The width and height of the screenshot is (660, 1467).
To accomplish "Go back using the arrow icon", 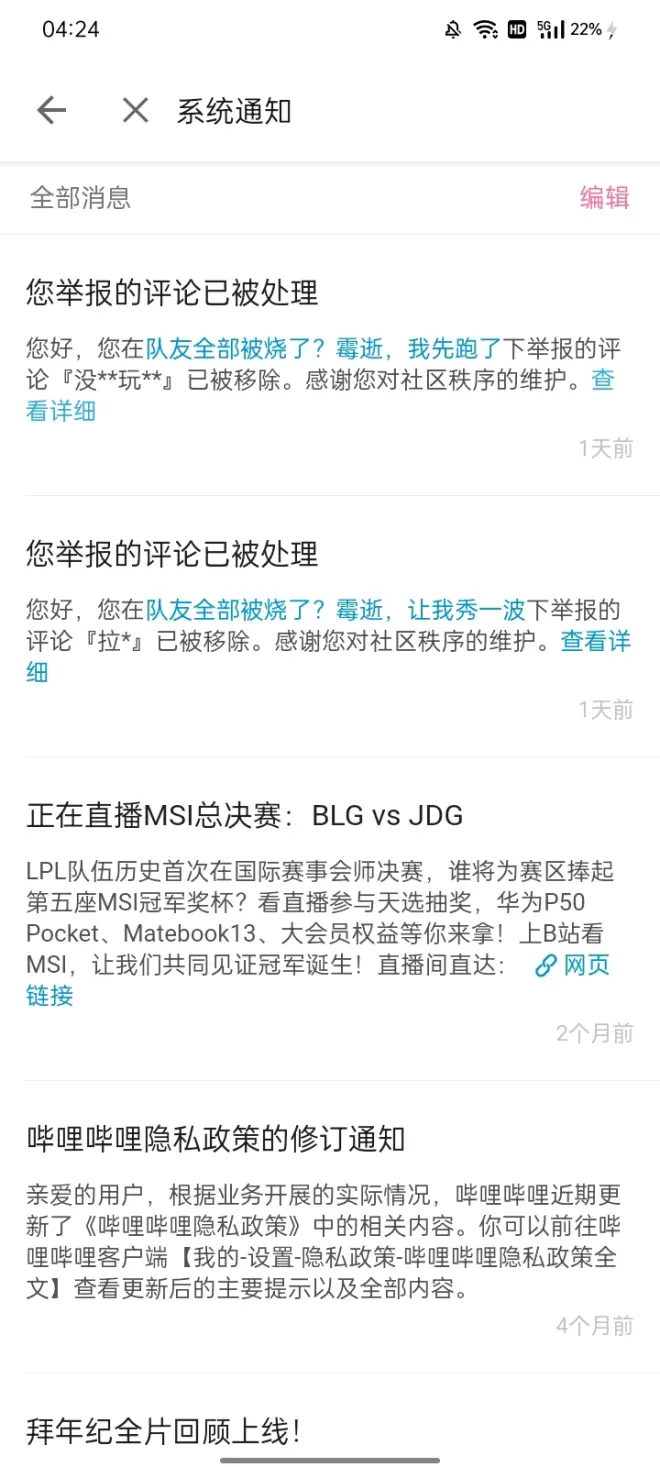I will 51,110.
